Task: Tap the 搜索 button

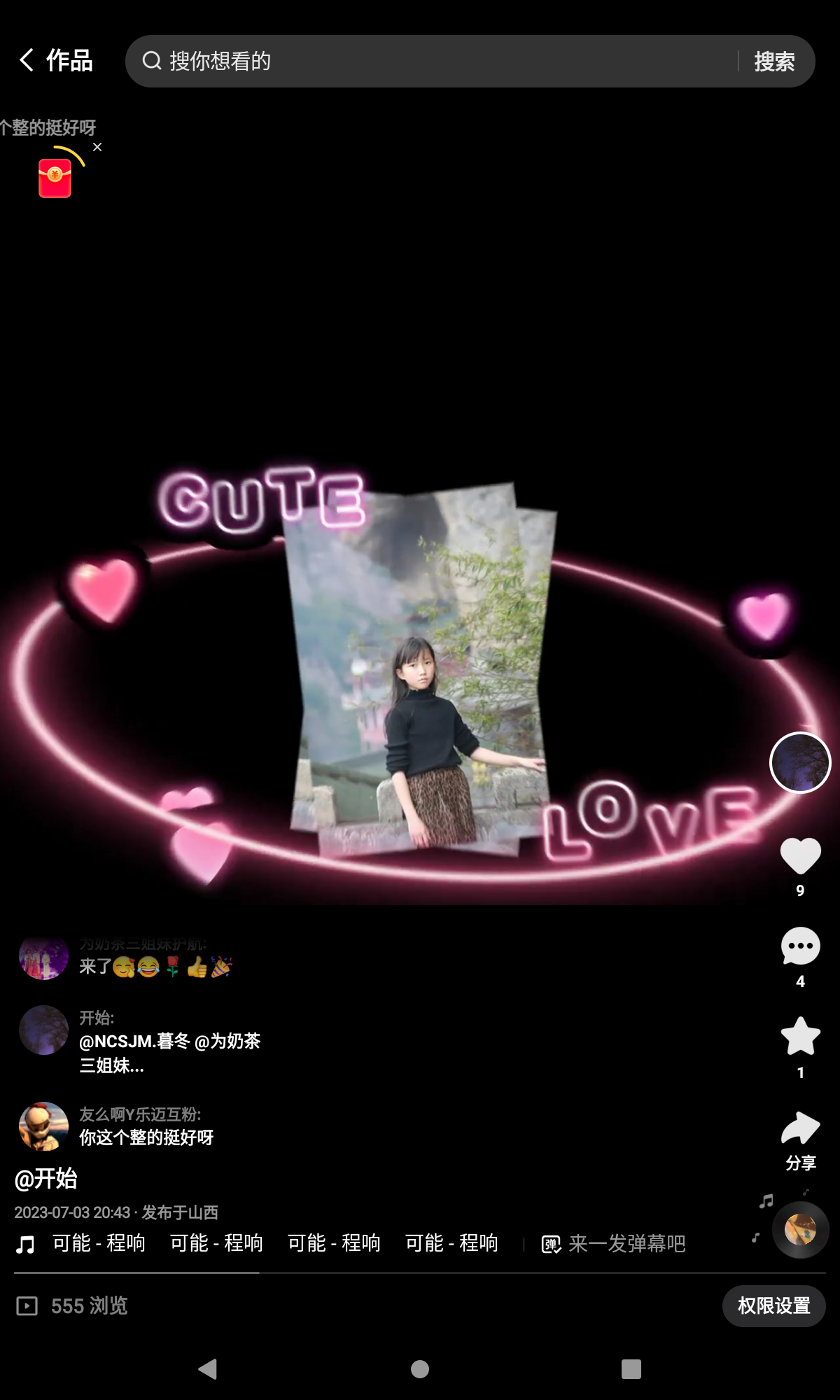Action: (x=774, y=62)
